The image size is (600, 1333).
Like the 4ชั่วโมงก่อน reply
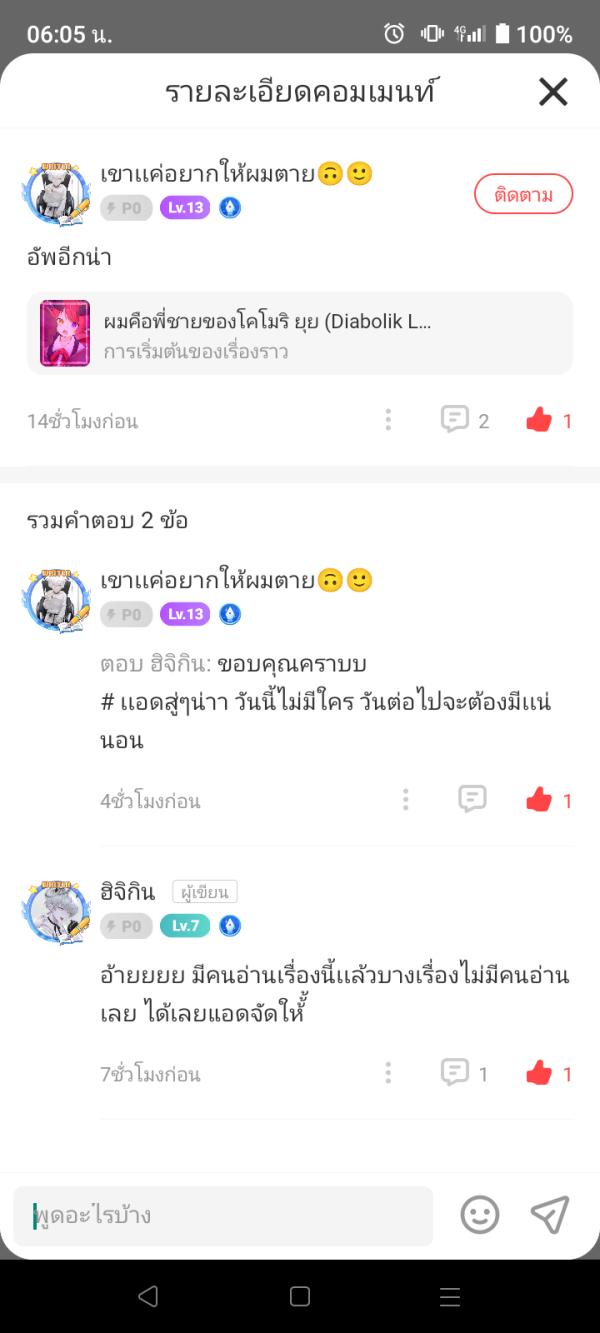click(540, 799)
